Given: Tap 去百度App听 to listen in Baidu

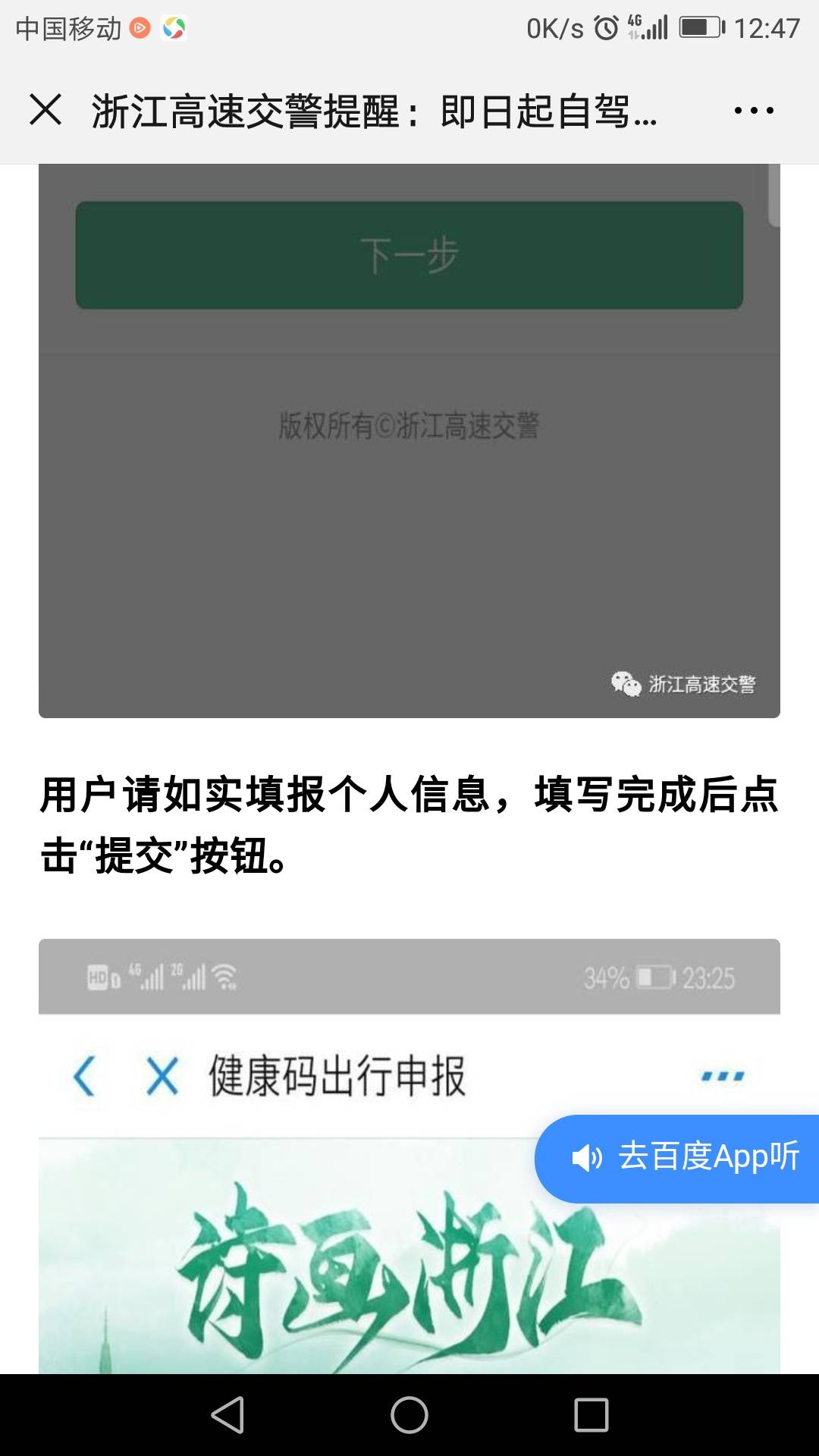Looking at the screenshot, I should pyautogui.click(x=676, y=1158).
